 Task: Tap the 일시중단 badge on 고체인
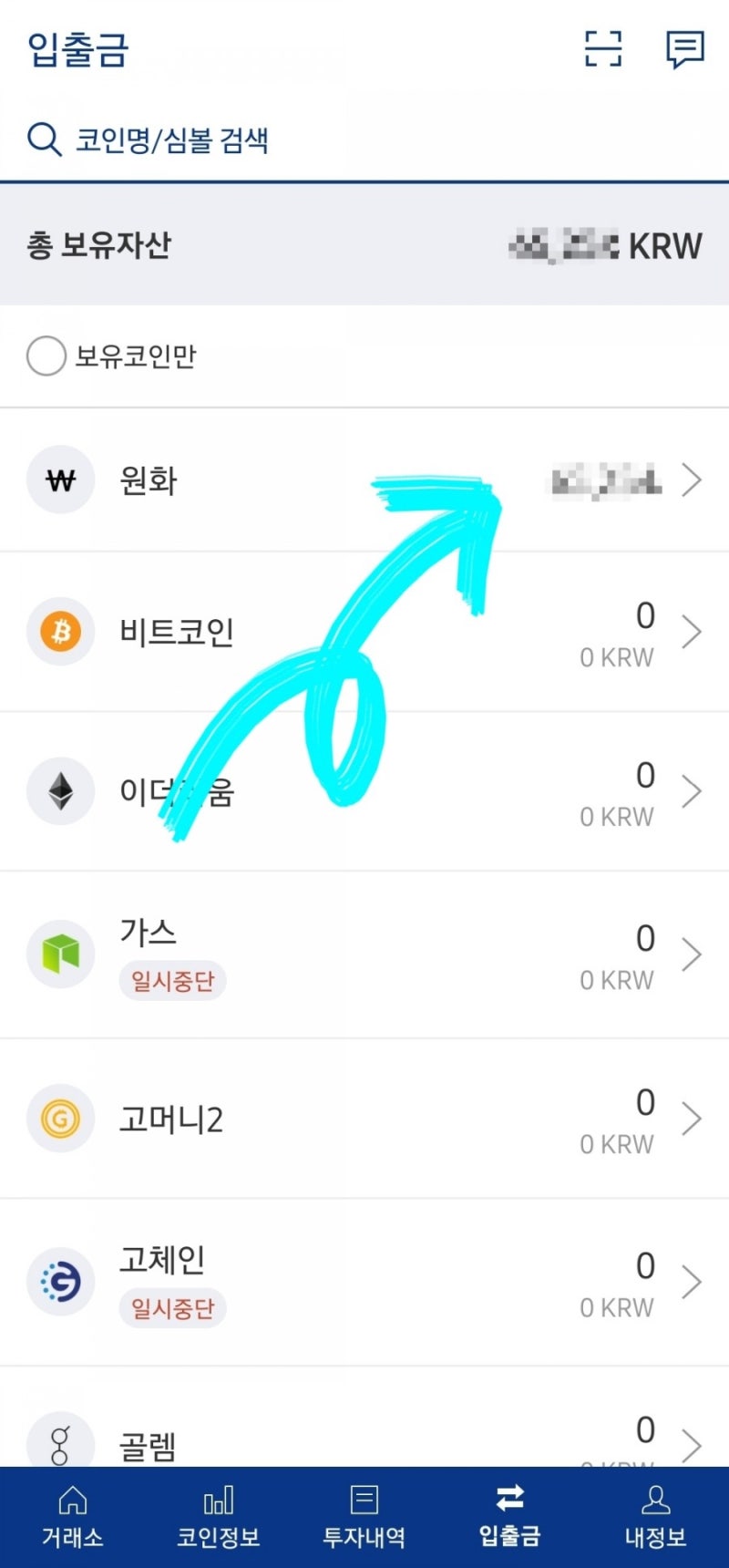point(173,1307)
